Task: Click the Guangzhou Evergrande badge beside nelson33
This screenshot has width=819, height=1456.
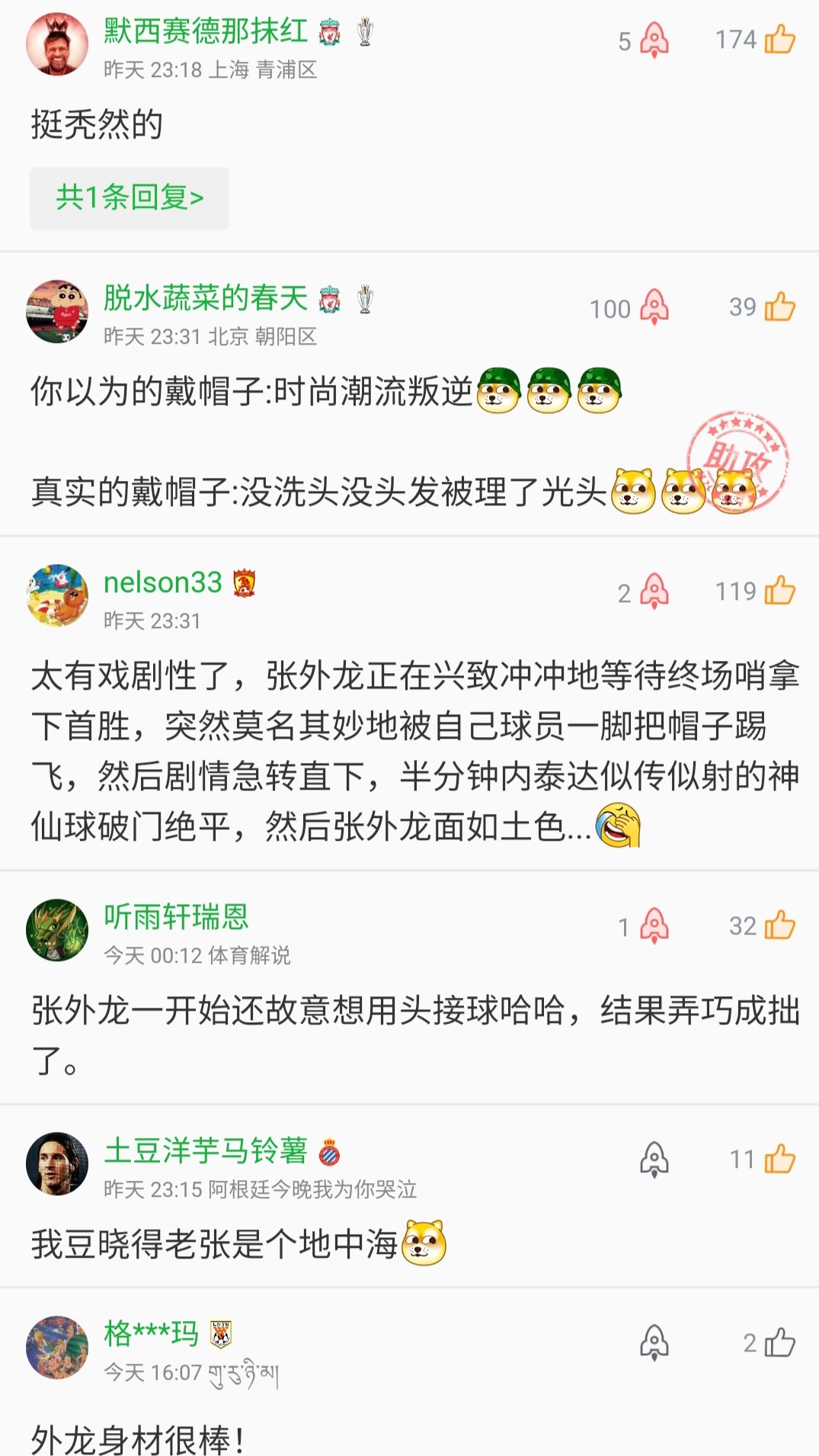Action: click(x=242, y=582)
